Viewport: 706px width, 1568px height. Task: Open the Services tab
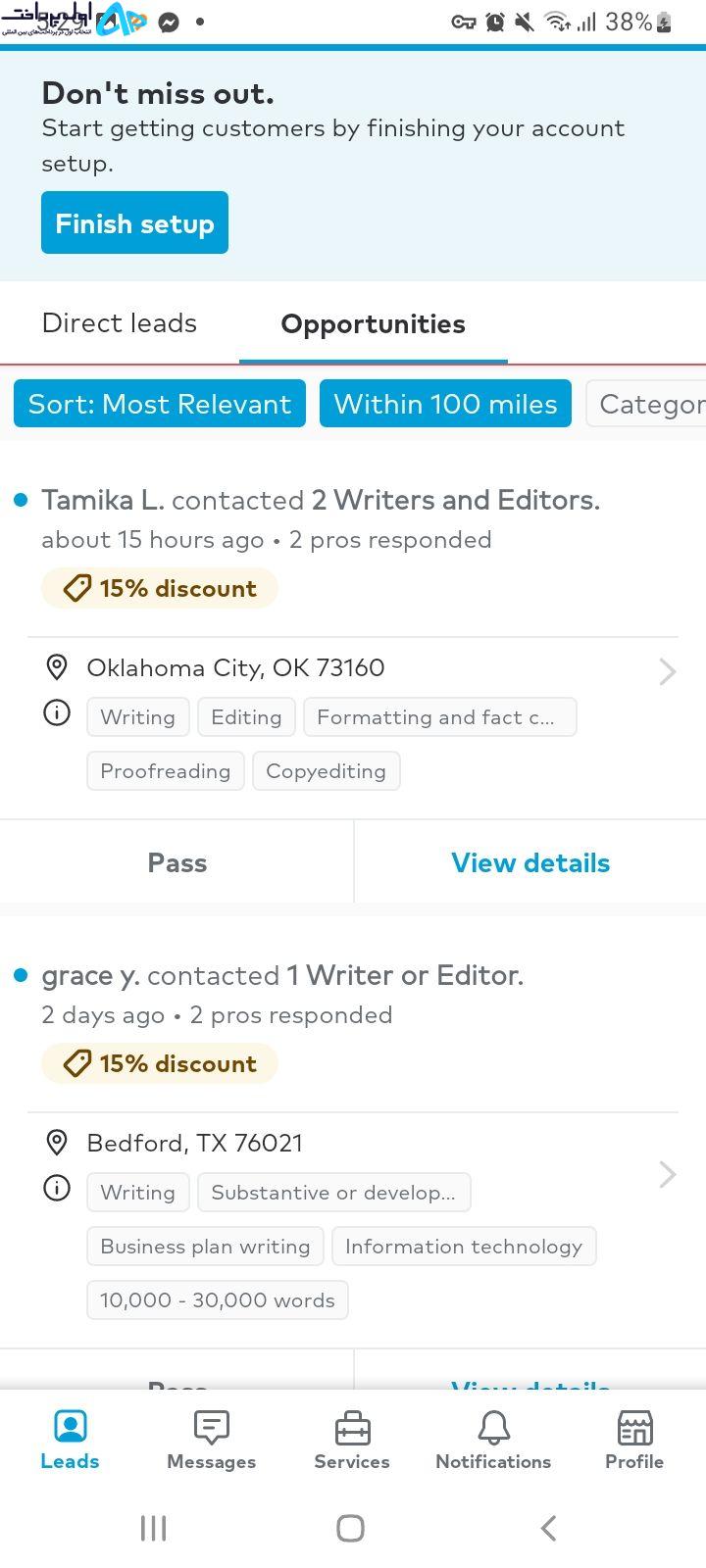click(x=352, y=1440)
